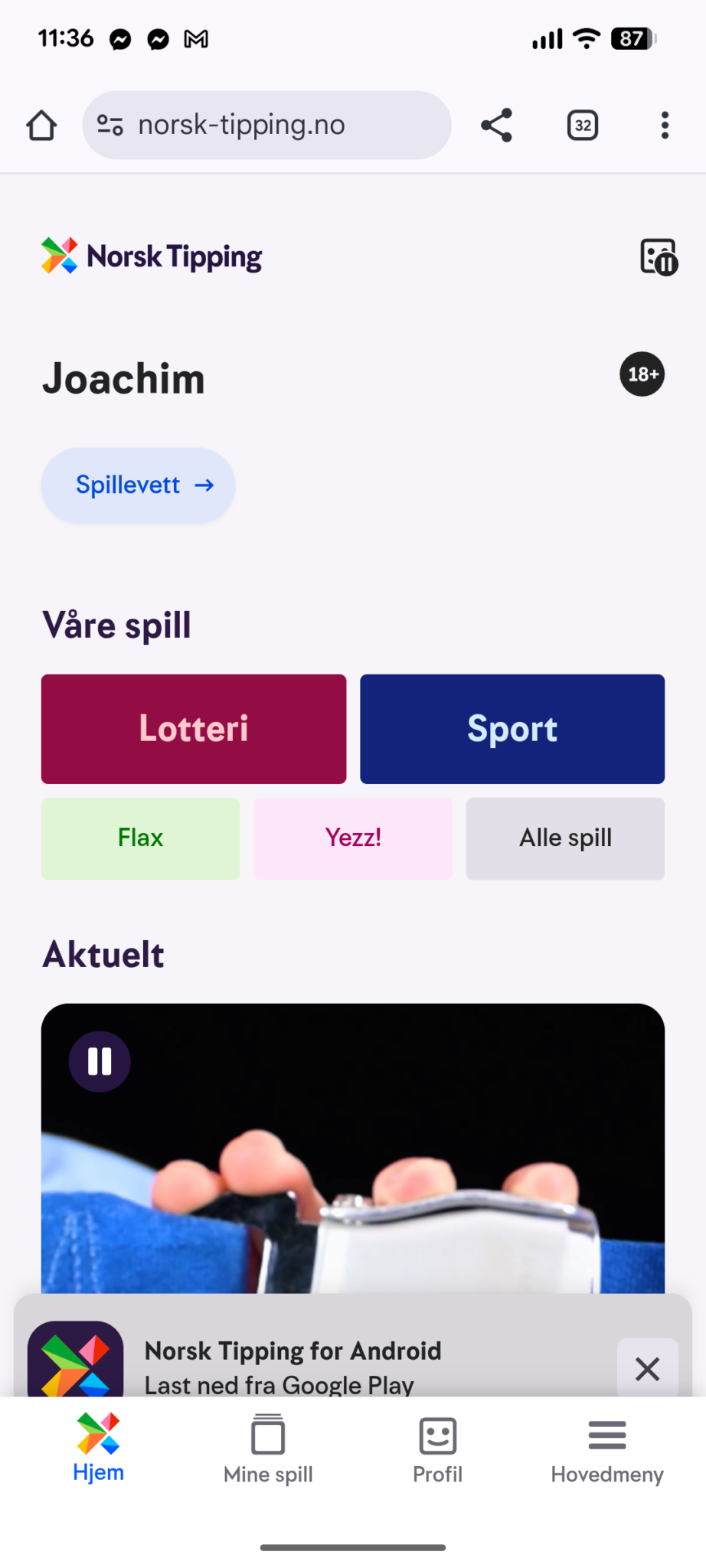Switch to the Mine spill tab
706x1568 pixels.
point(268,1449)
